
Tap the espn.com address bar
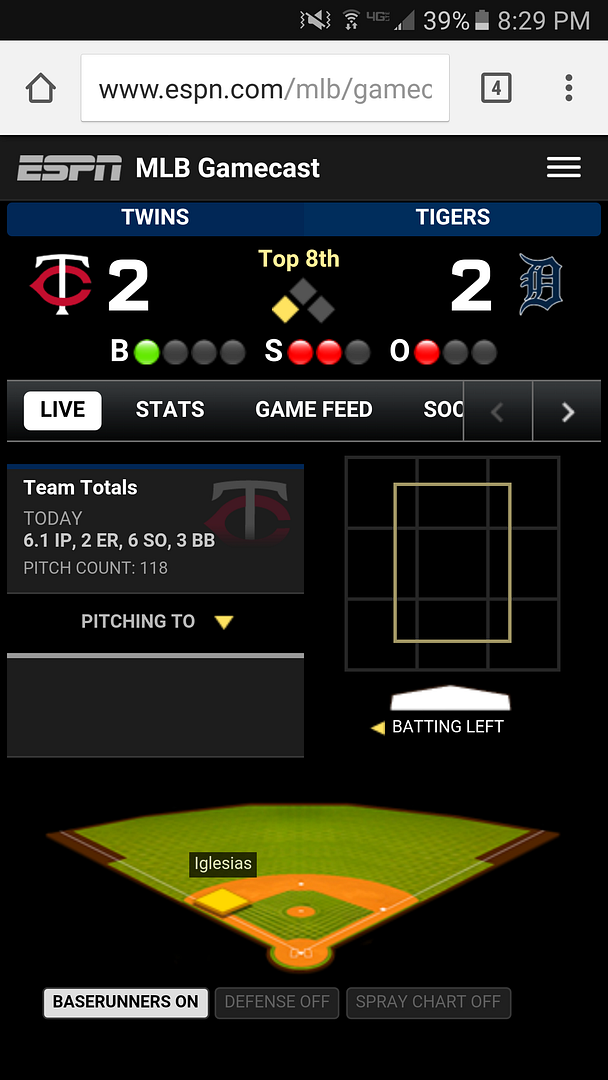tap(265, 89)
